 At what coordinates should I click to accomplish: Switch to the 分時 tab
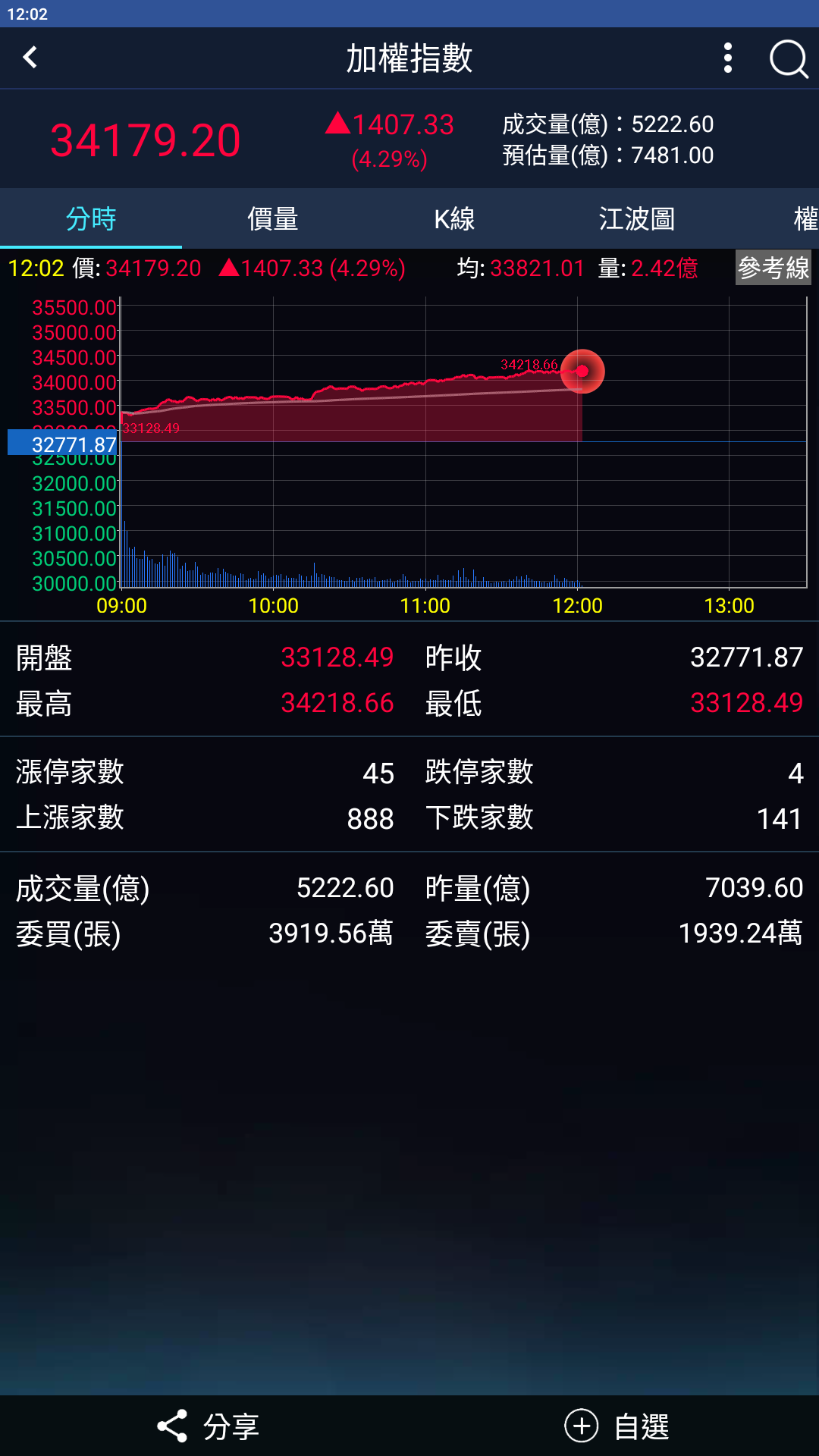91,219
